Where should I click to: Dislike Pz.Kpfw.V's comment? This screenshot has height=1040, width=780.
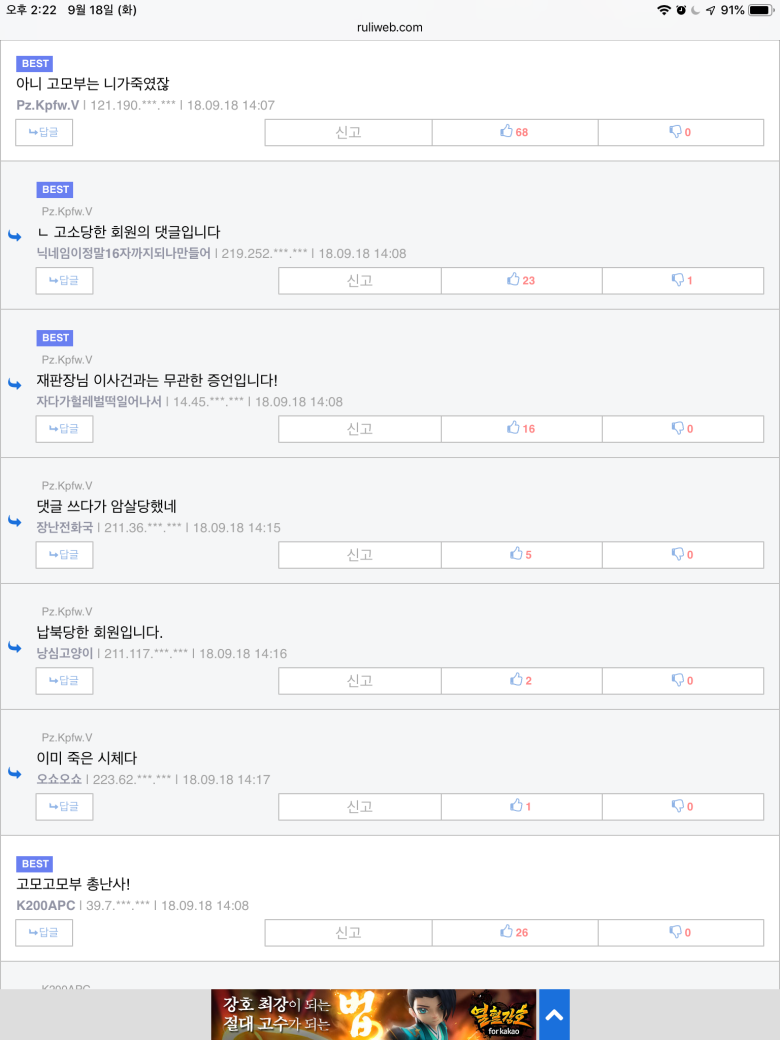pos(681,132)
